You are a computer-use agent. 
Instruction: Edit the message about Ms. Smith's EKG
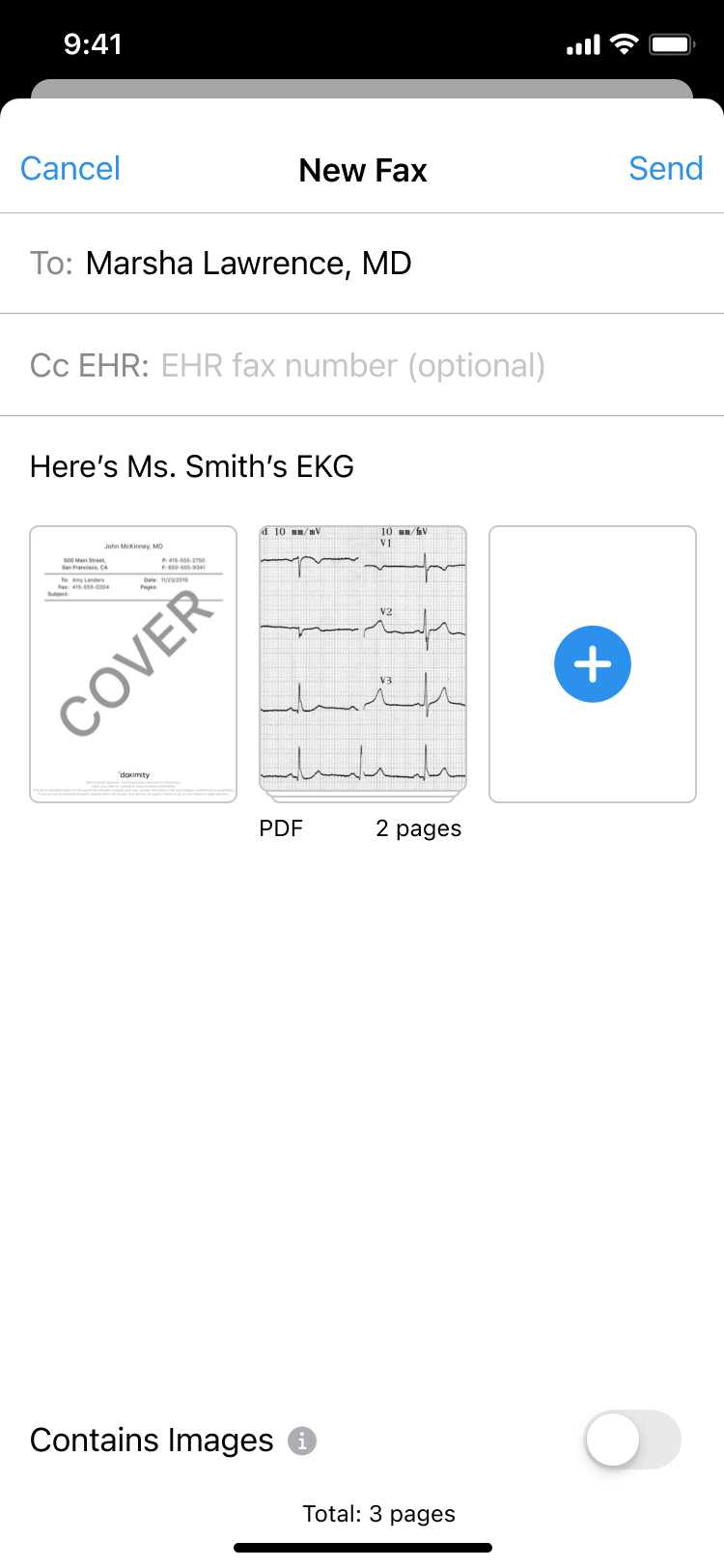point(192,467)
